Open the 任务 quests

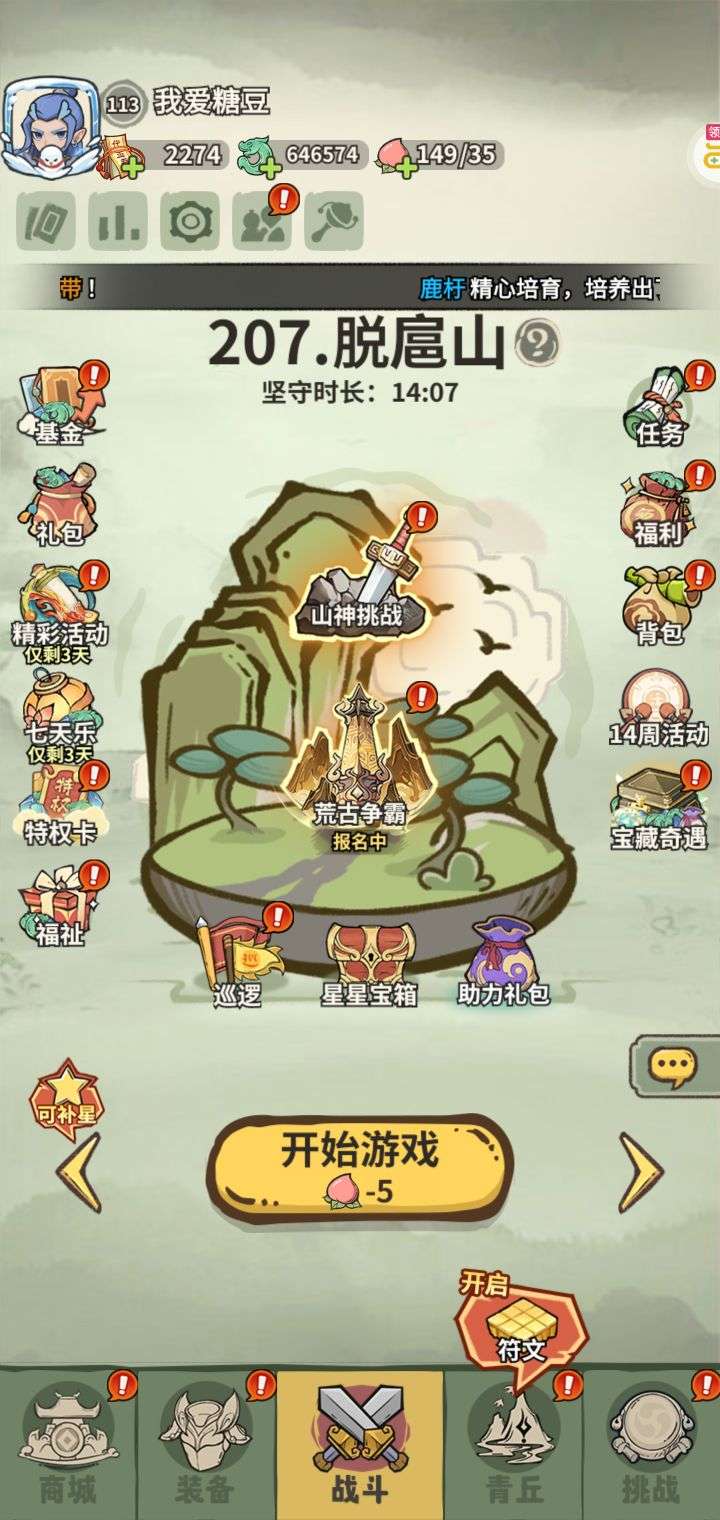point(660,405)
